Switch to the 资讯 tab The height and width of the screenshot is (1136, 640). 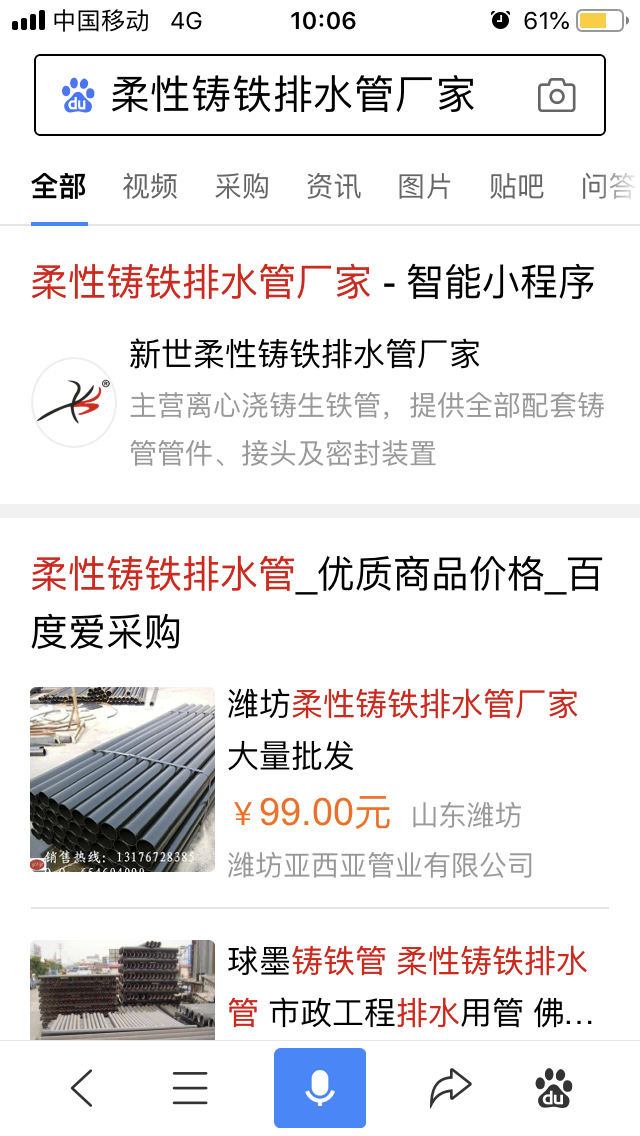(333, 186)
